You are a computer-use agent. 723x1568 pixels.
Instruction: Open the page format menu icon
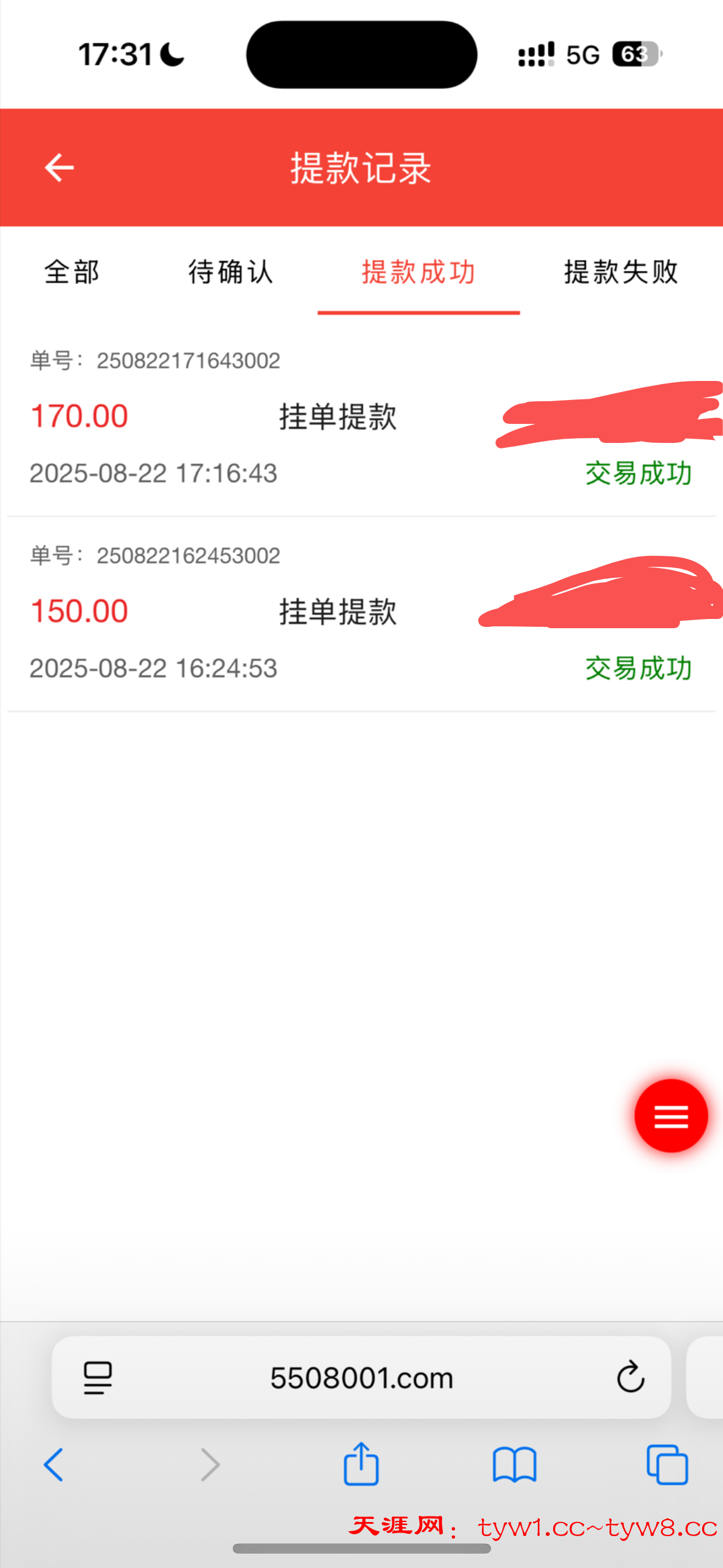[98, 1378]
